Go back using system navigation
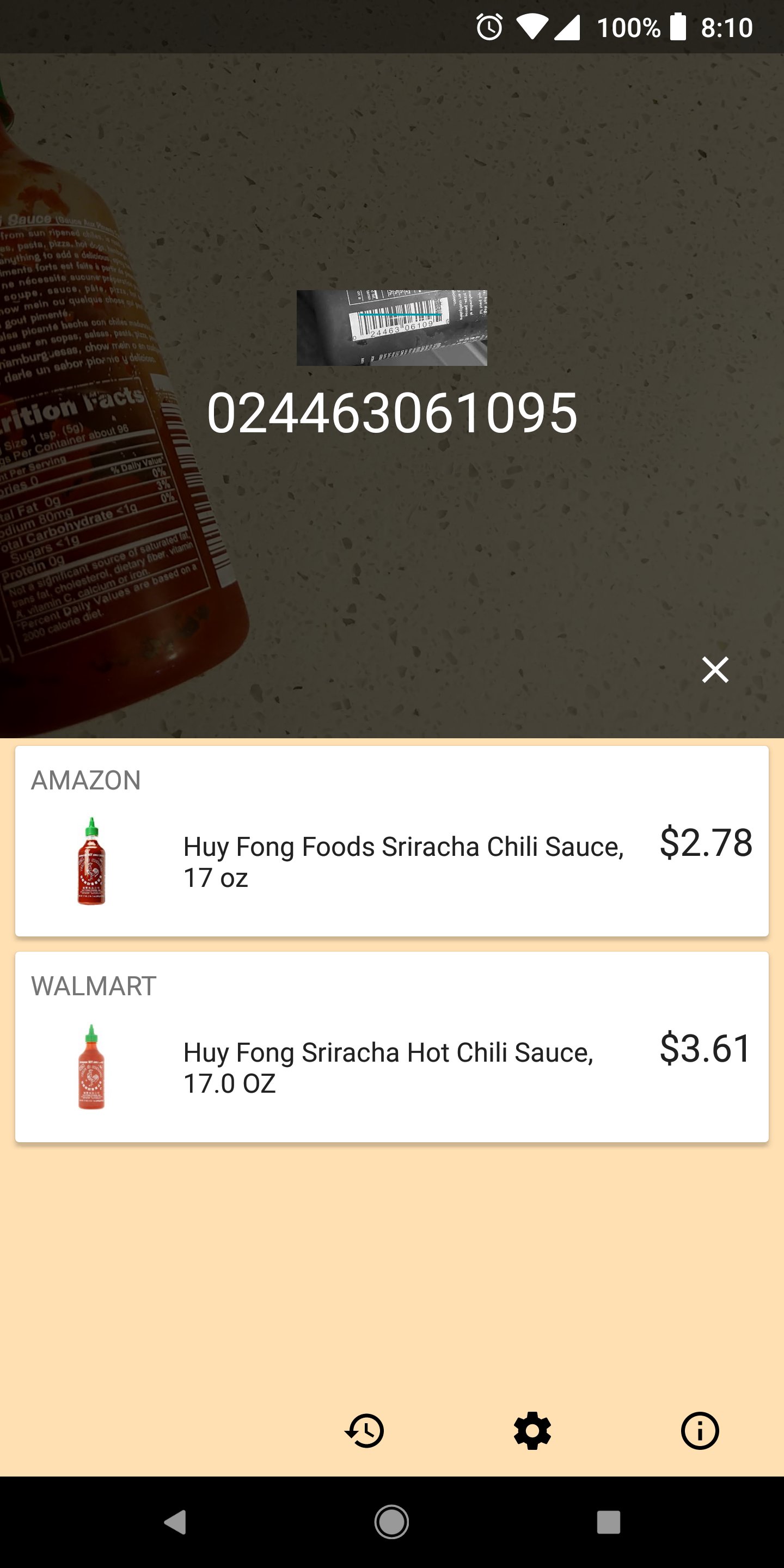The height and width of the screenshot is (1568, 784). coord(175,1522)
